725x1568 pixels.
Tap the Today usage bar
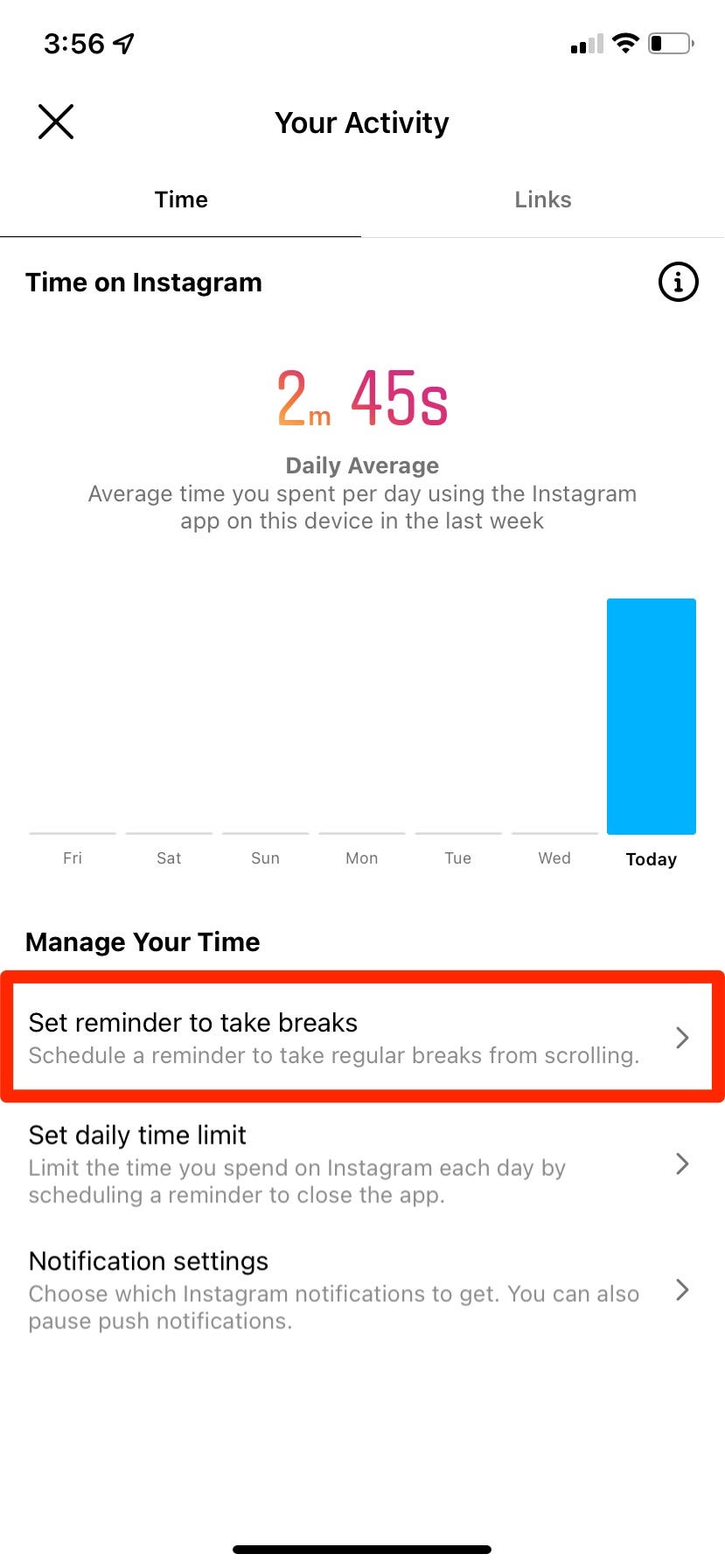(652, 717)
